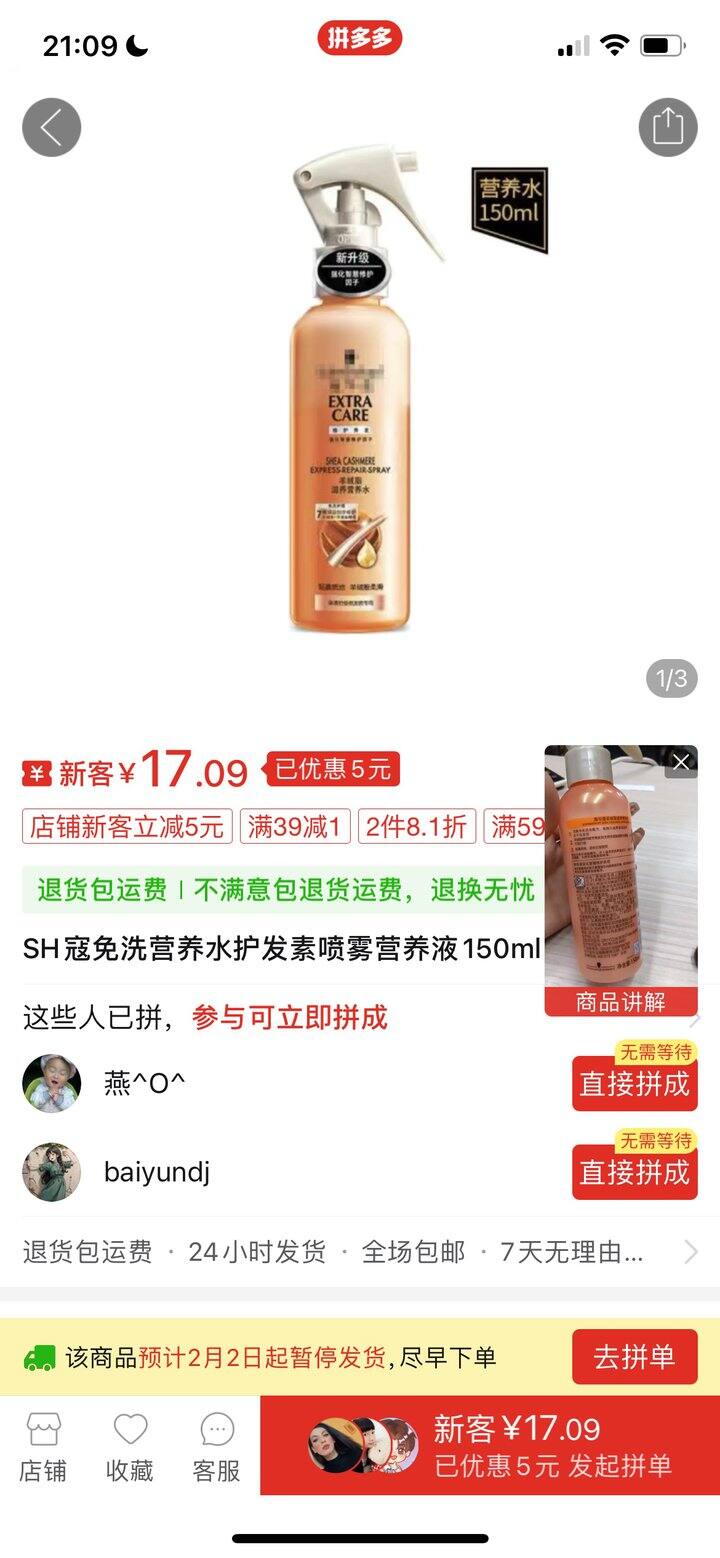
Task: Tap the 店铺新客立减5元 coupon chip
Action: [x=127, y=827]
